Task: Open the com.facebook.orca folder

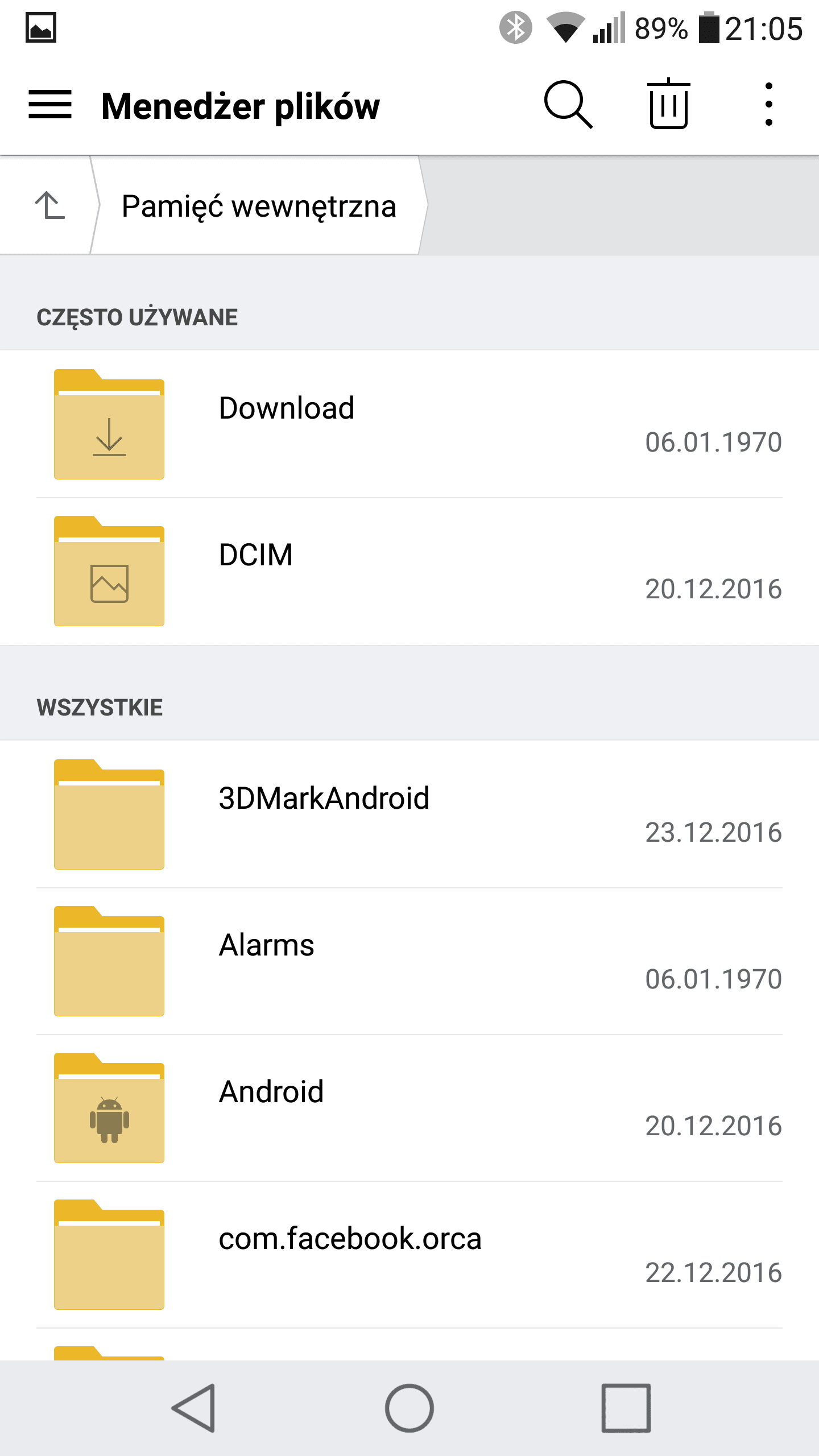Action: (409, 1255)
